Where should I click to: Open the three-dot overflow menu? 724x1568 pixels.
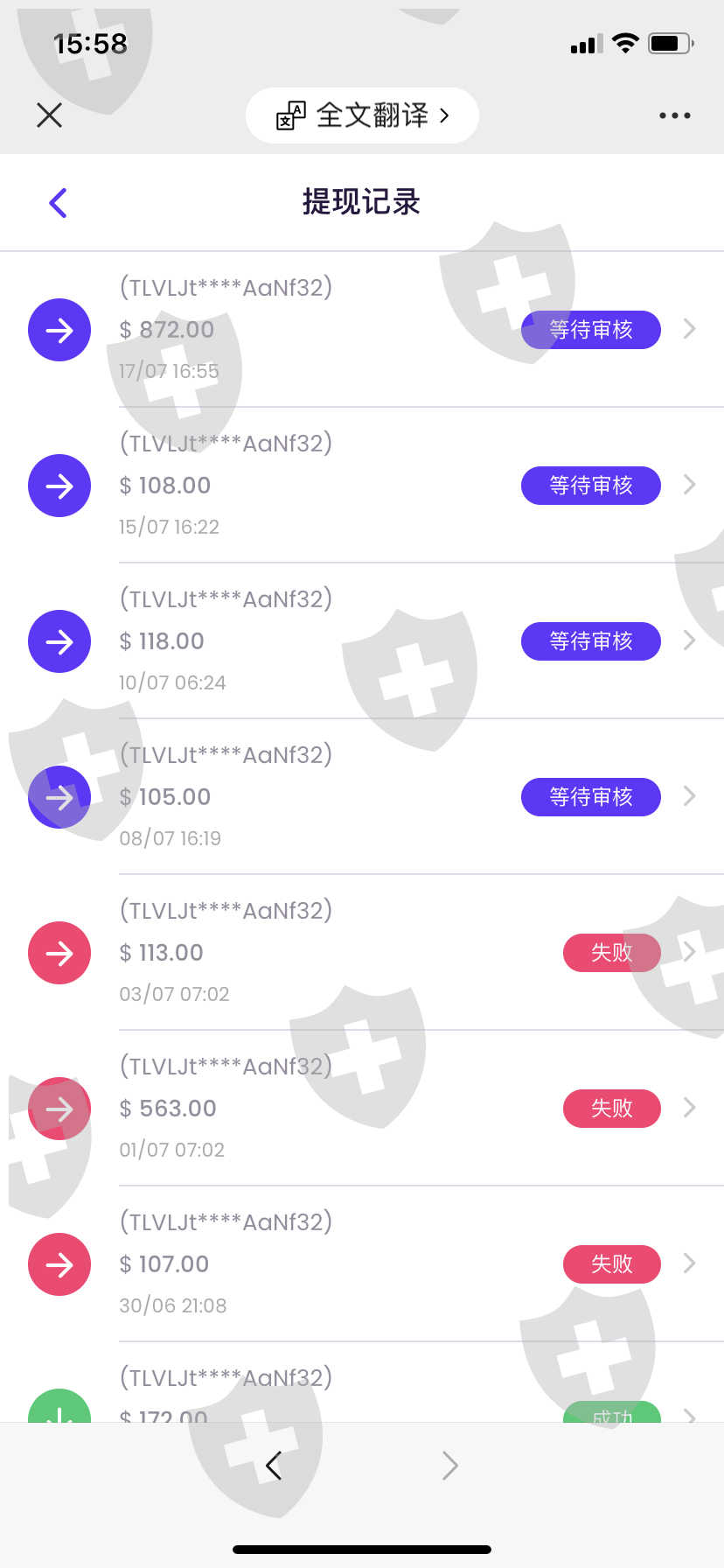point(674,115)
